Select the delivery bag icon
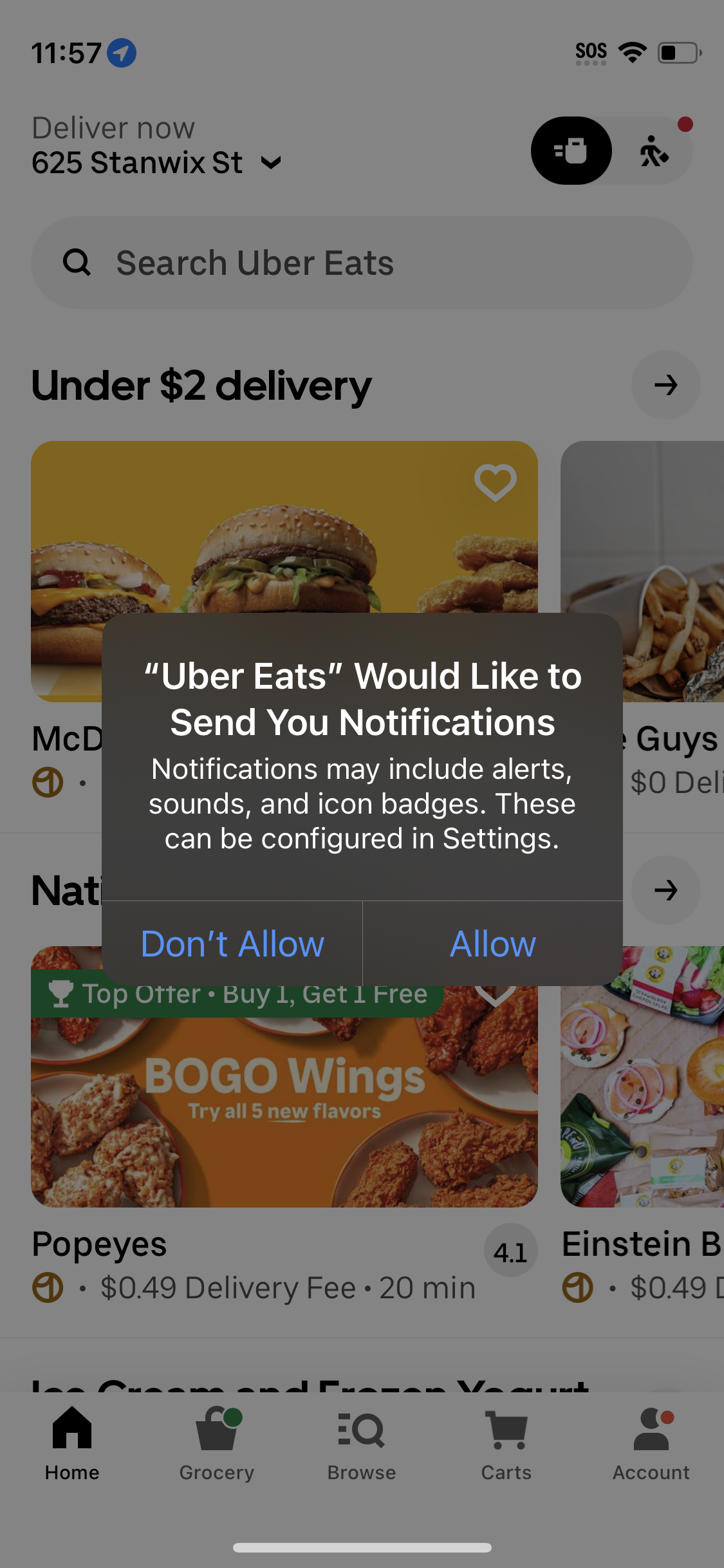The width and height of the screenshot is (724, 1568). [571, 151]
